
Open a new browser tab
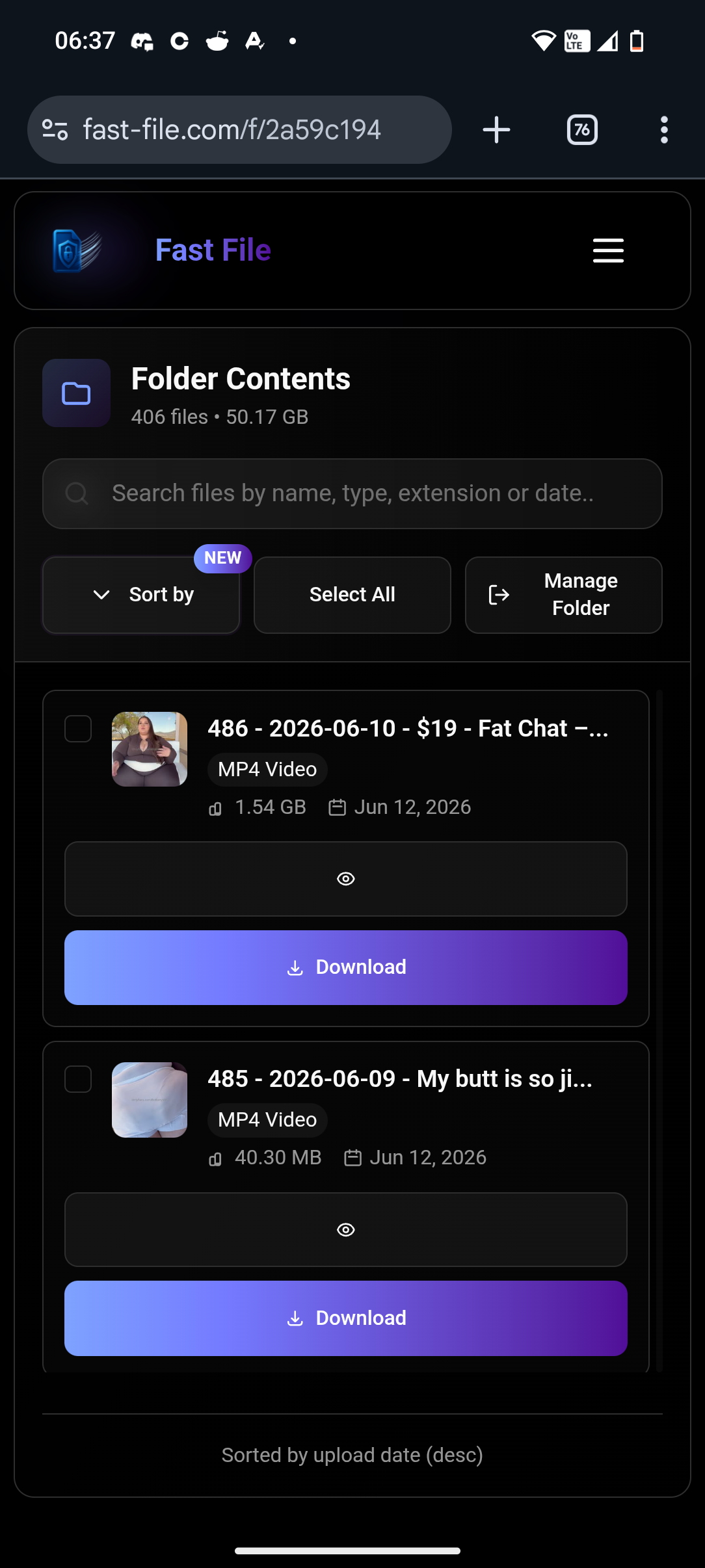pos(496,129)
